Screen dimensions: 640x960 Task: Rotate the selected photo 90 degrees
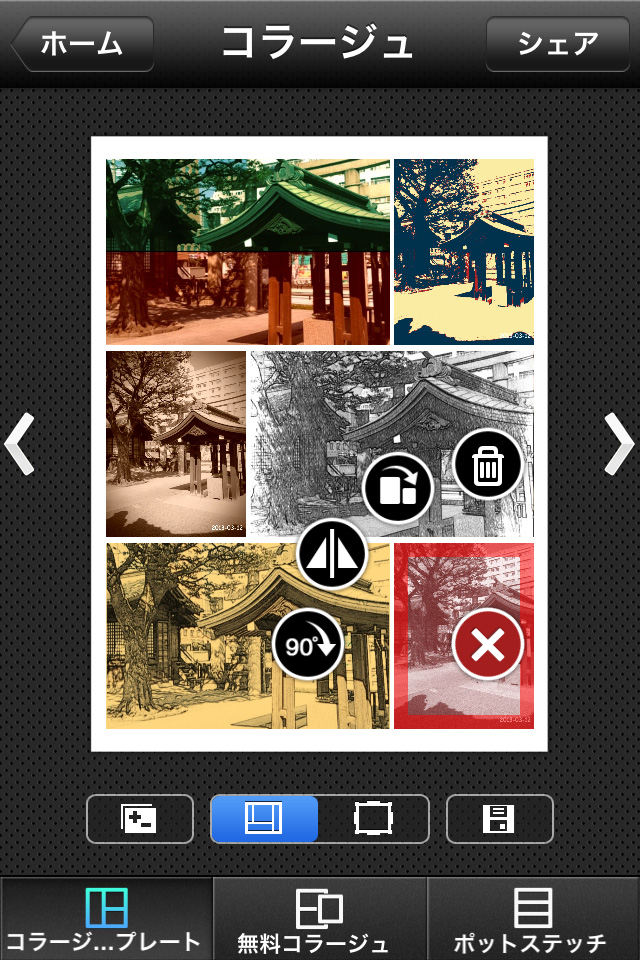pos(307,645)
